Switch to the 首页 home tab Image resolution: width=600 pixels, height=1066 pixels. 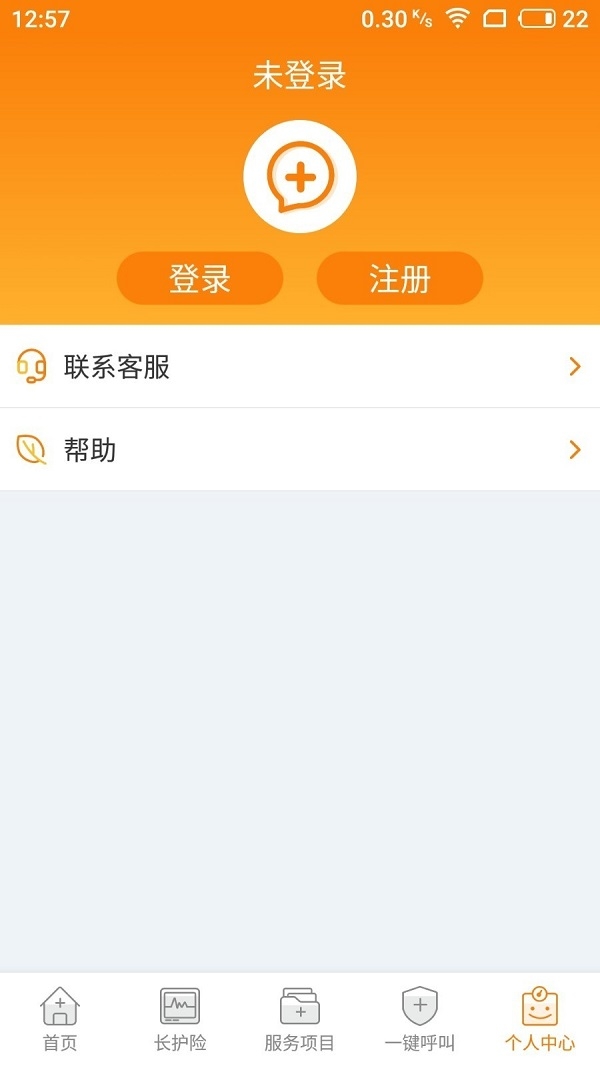(60, 1019)
